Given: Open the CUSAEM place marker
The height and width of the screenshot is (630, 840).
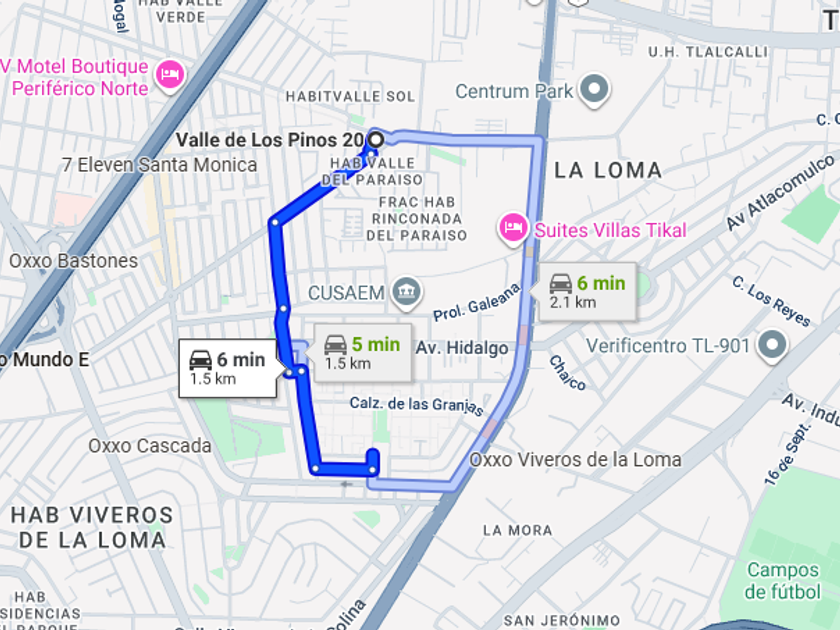Looking at the screenshot, I should click(x=405, y=291).
